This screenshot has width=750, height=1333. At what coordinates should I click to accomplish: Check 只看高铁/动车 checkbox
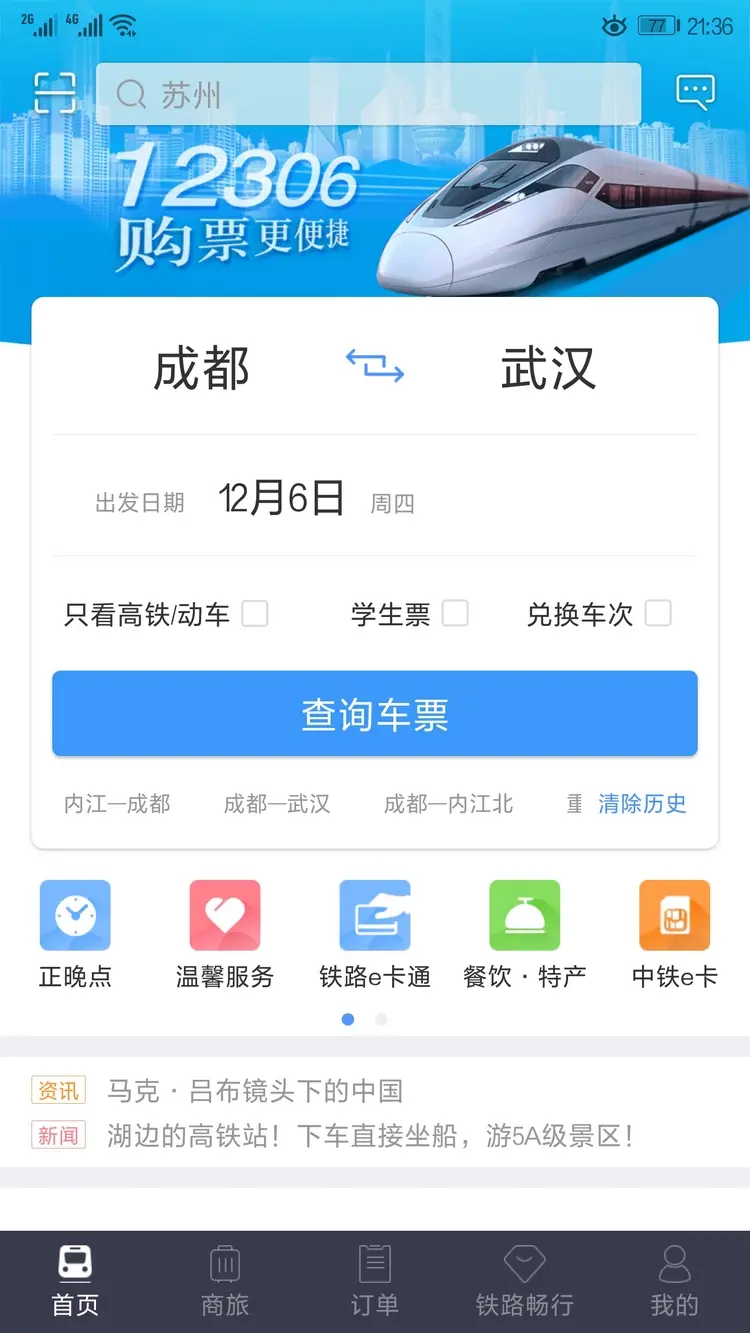(x=255, y=613)
